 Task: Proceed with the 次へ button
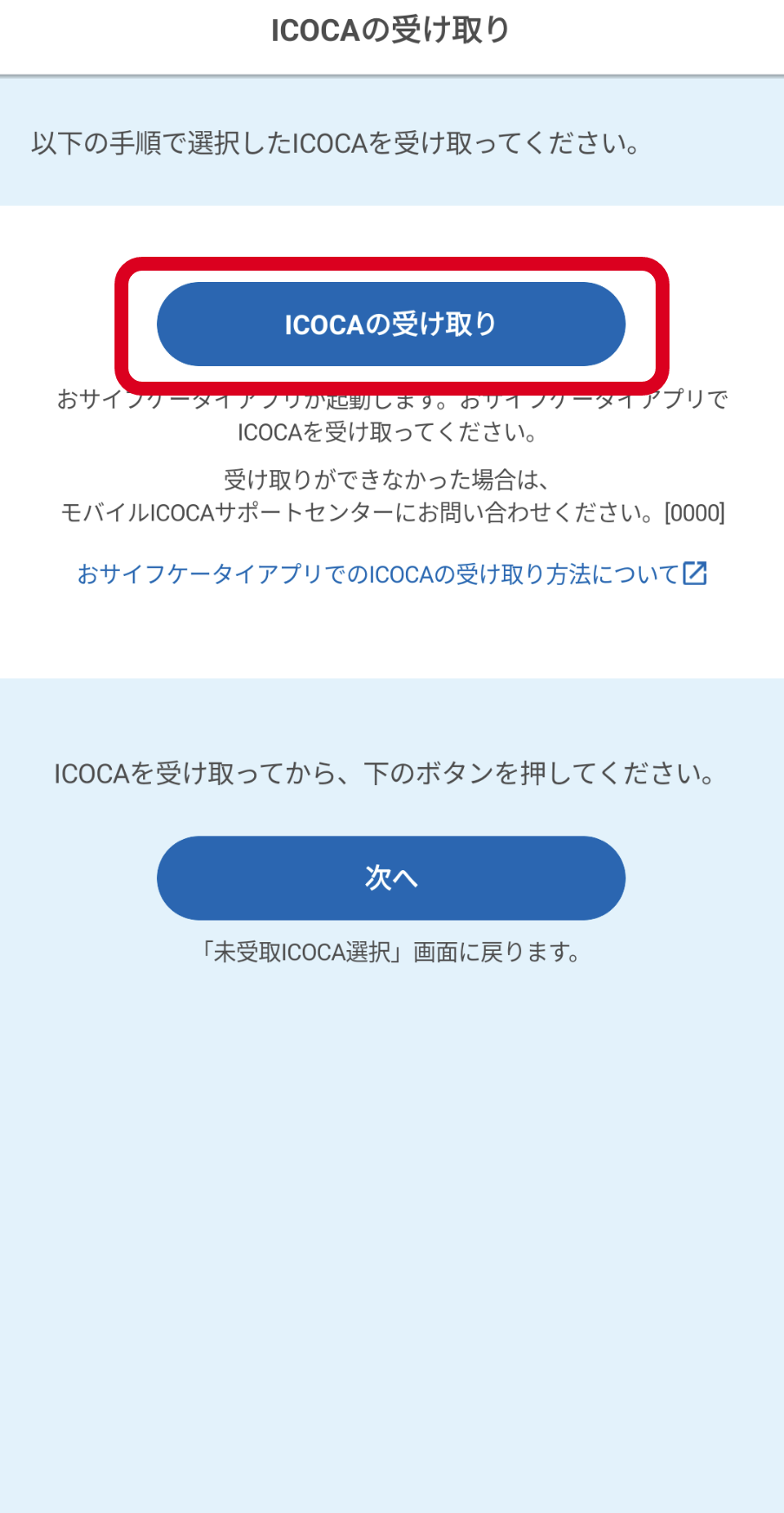tap(391, 878)
